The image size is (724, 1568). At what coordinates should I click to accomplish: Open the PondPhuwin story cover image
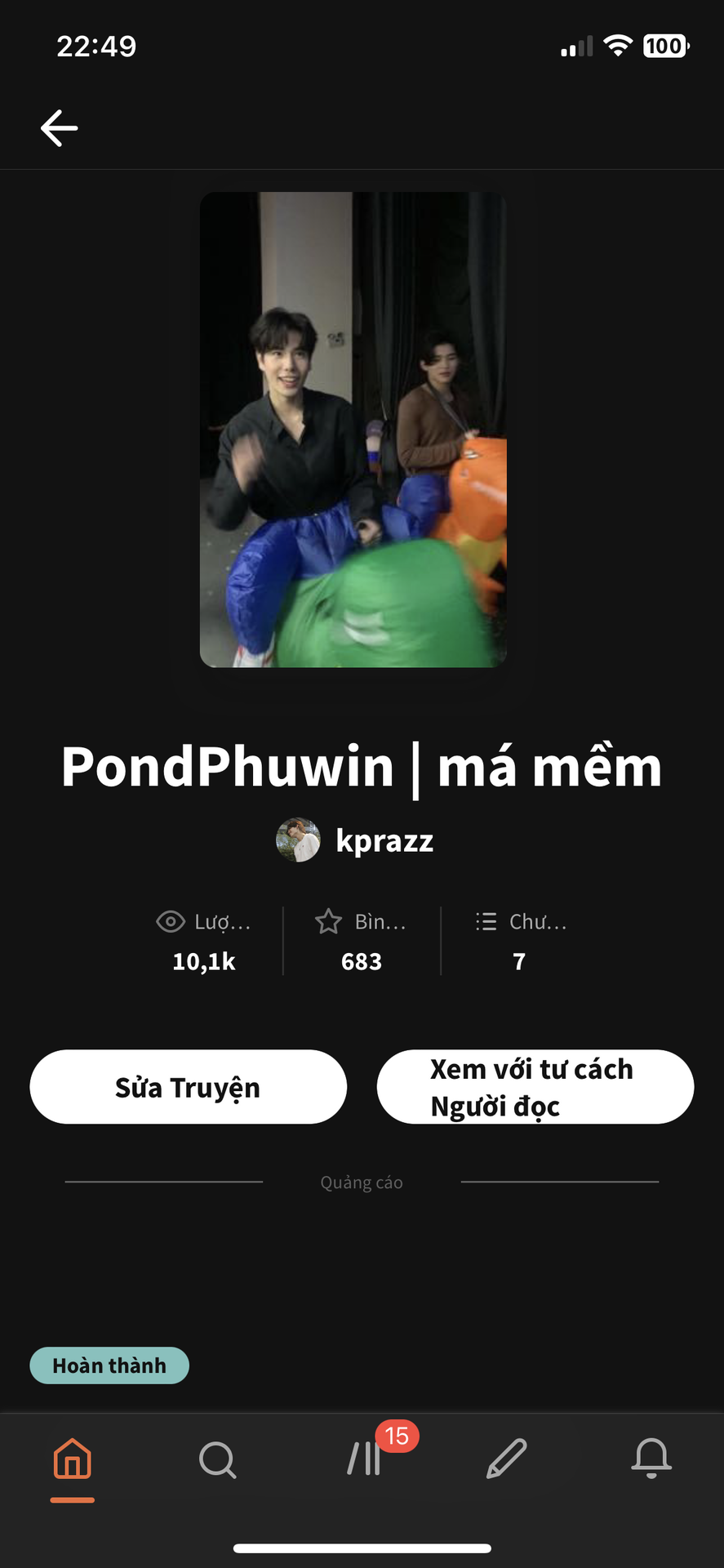(x=353, y=430)
